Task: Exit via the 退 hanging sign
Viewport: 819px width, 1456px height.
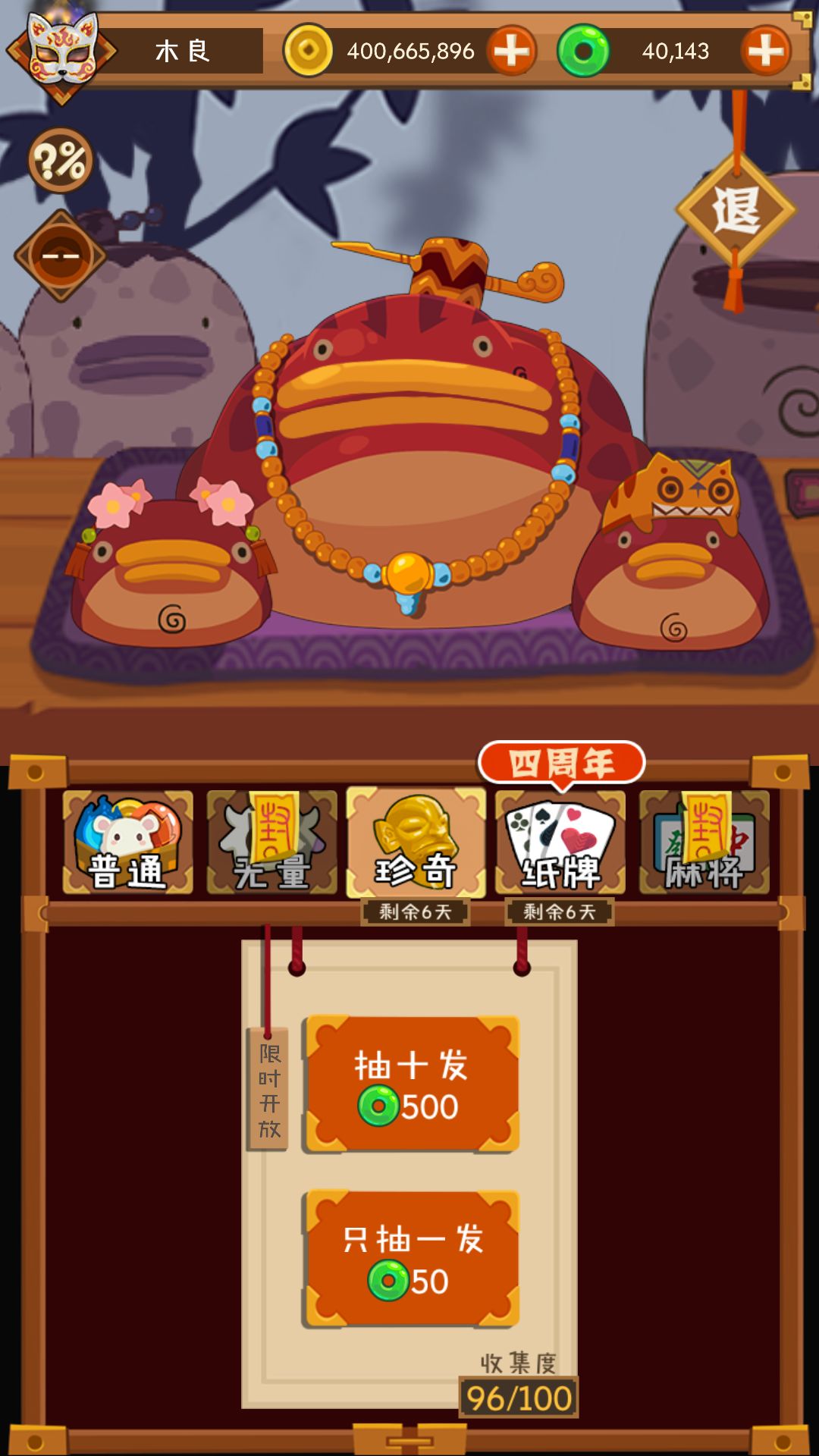Action: pos(736,210)
